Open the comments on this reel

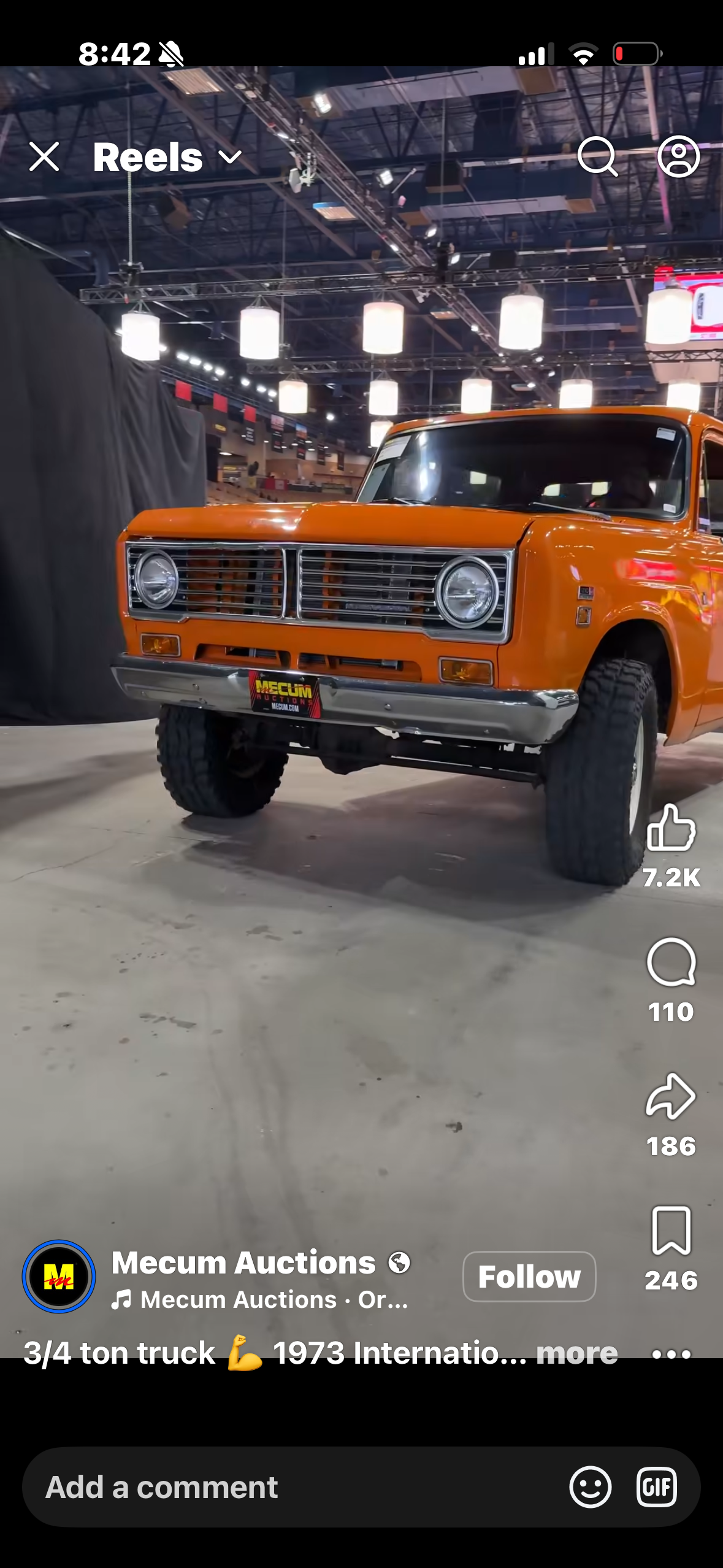(671, 963)
